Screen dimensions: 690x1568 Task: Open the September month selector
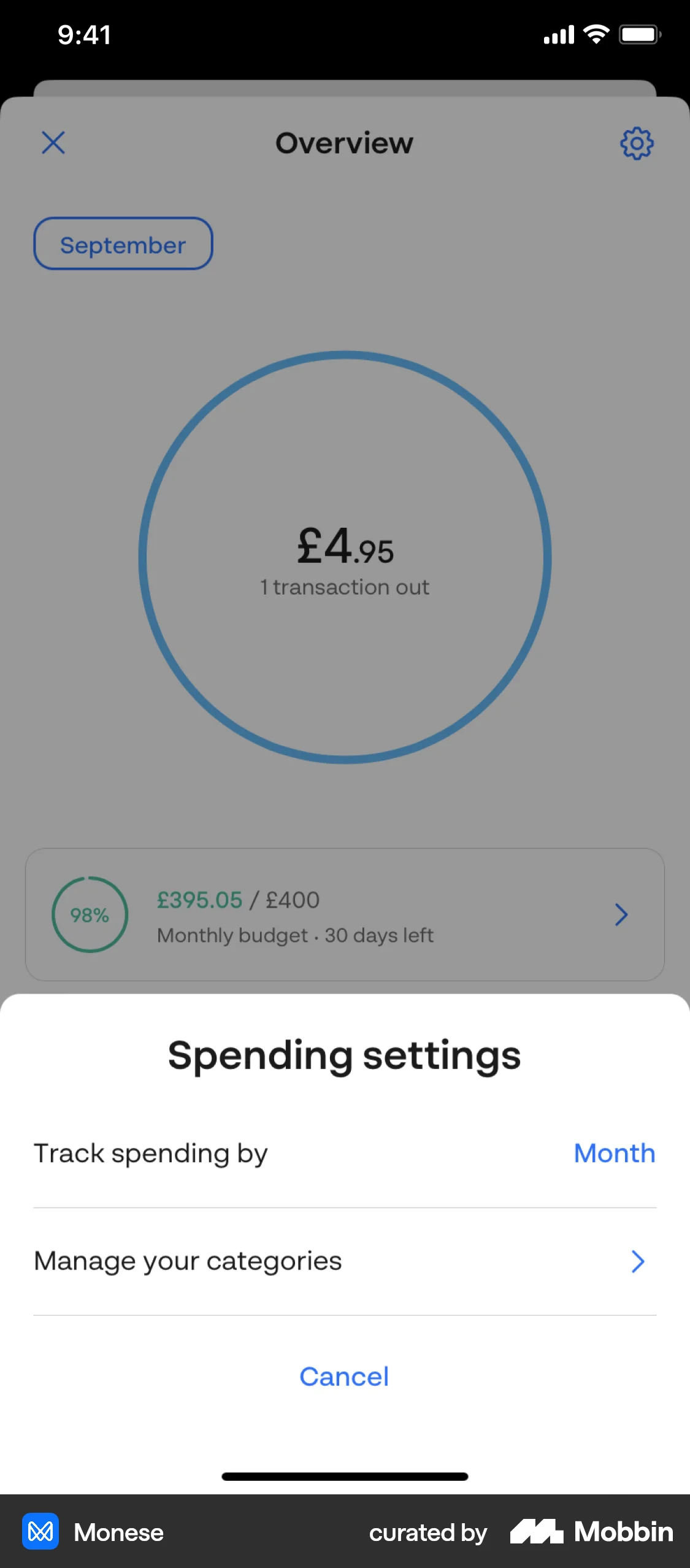(123, 244)
